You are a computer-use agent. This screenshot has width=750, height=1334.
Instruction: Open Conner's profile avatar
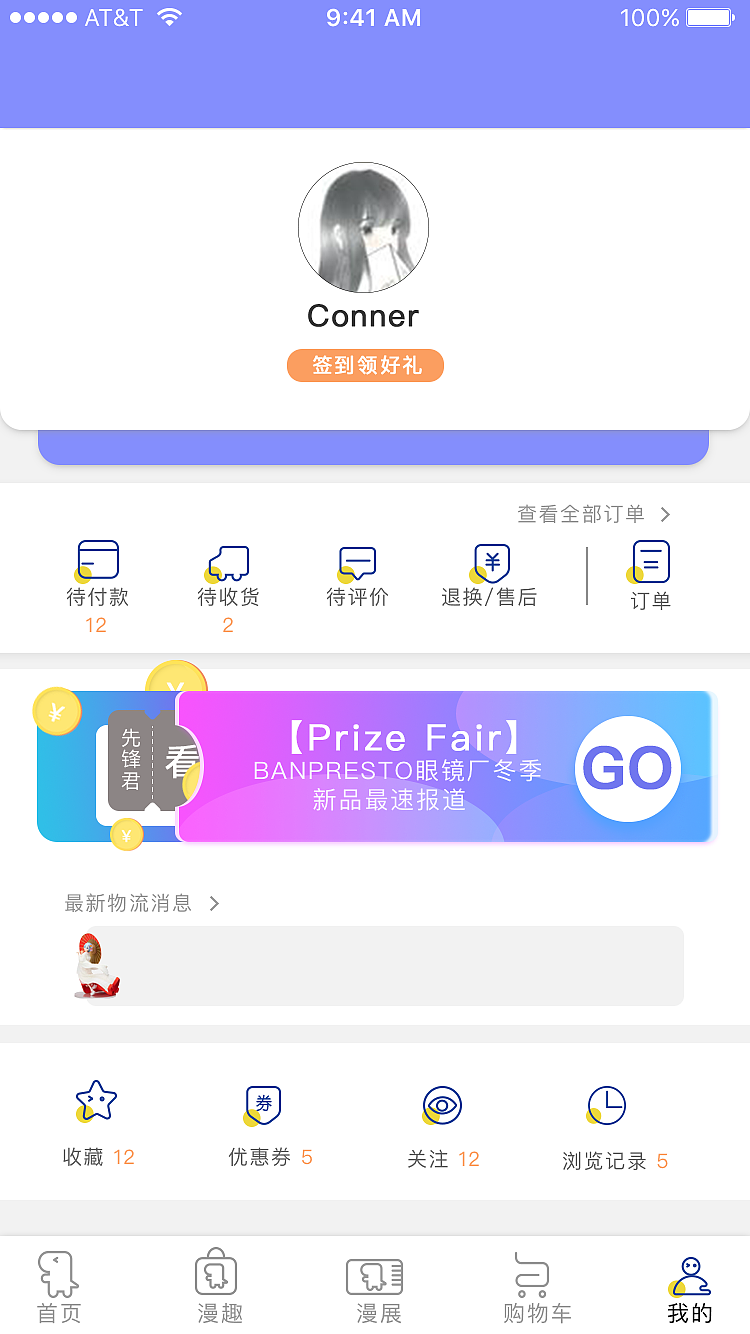[x=364, y=228]
